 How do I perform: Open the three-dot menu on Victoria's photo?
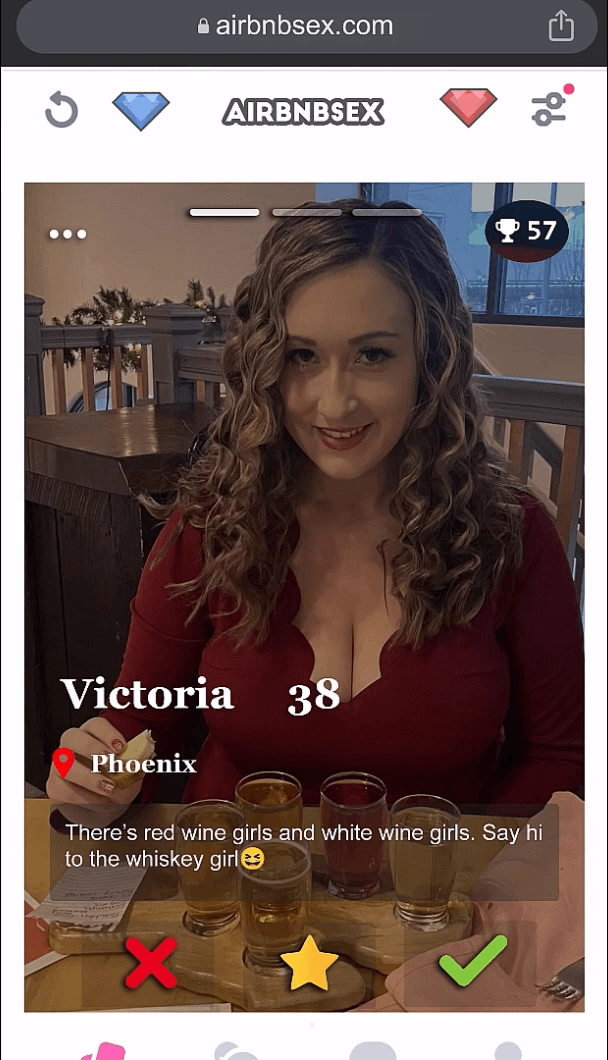[68, 234]
